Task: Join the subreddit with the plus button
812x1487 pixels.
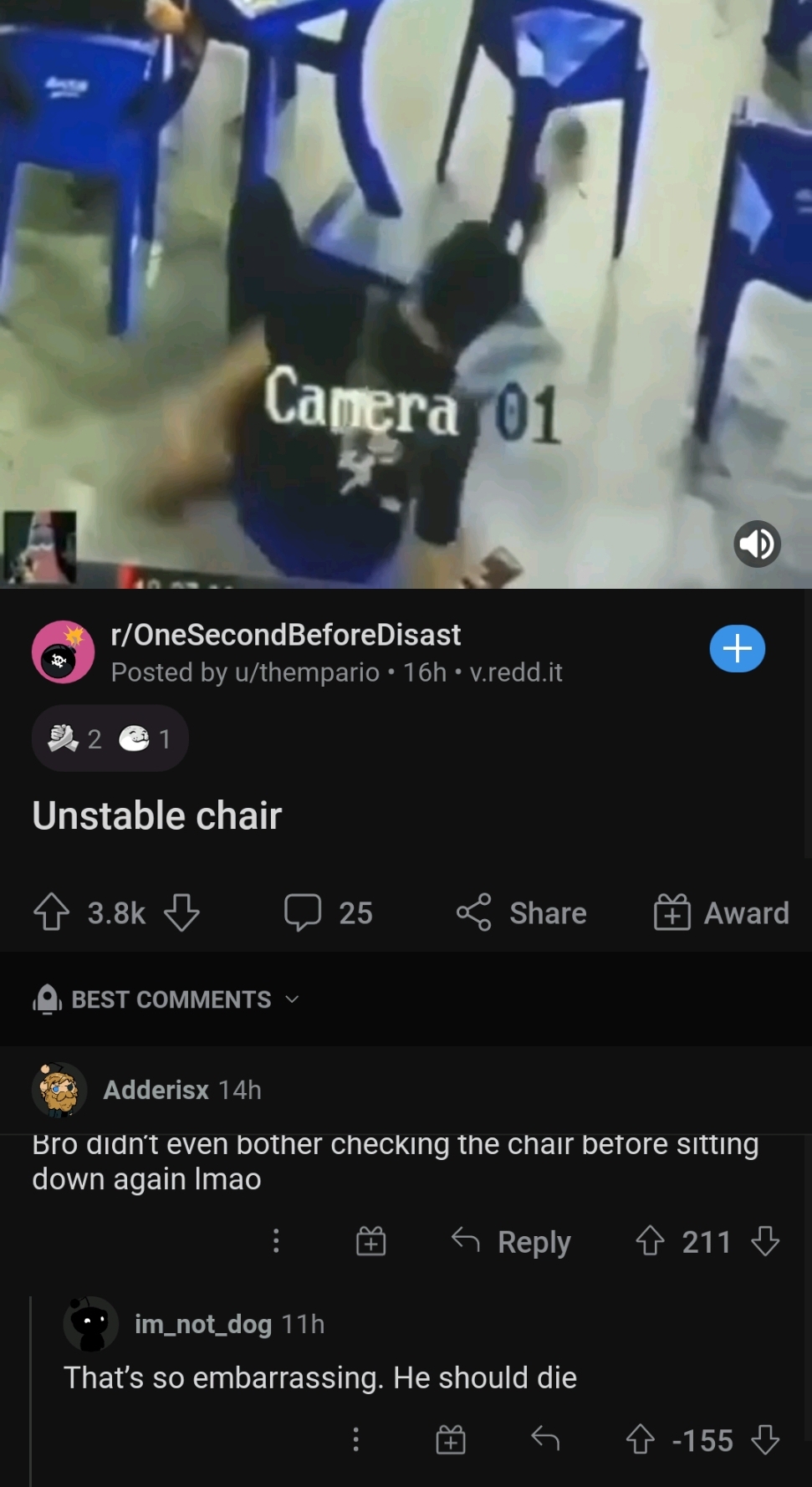Action: [x=737, y=649]
